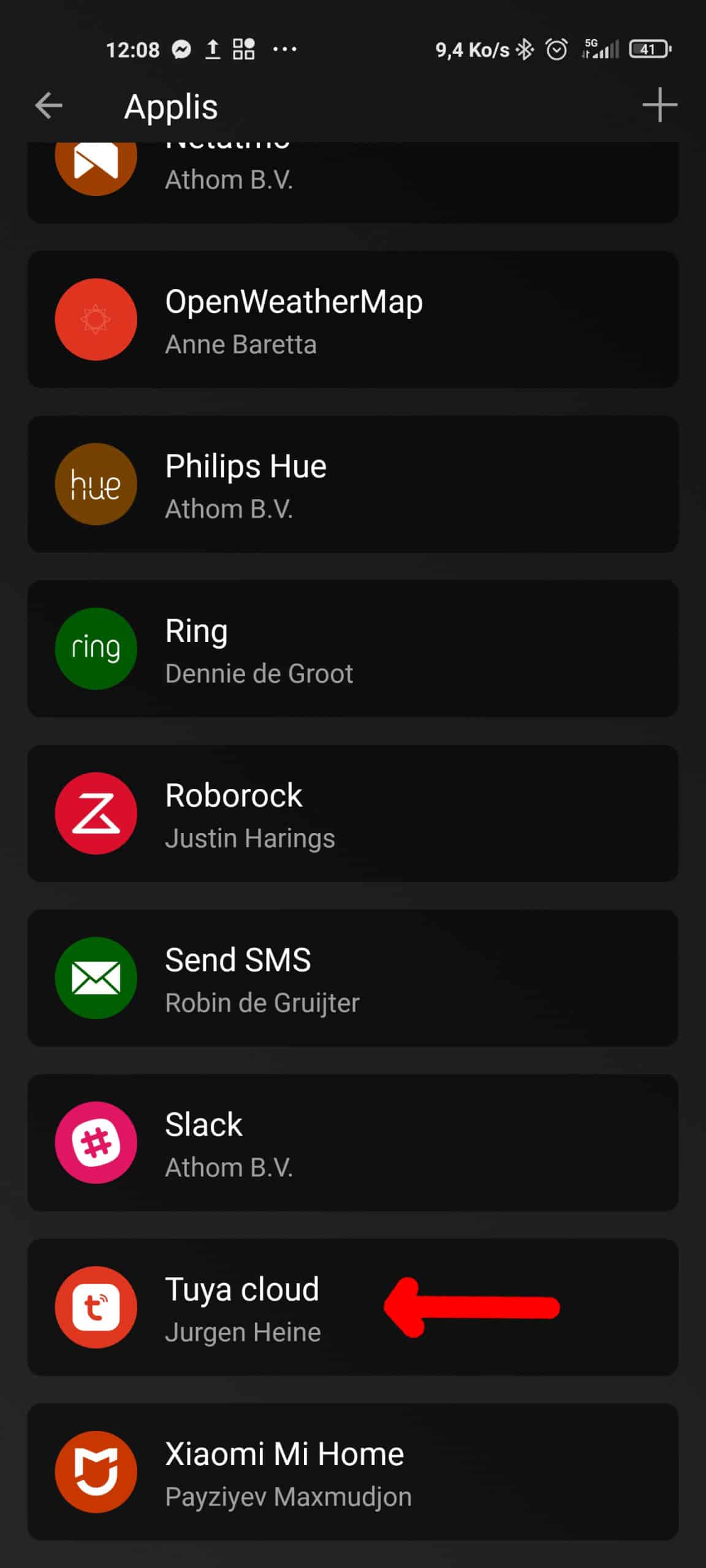Image resolution: width=706 pixels, height=1568 pixels.
Task: Open Roborock app settings
Action: (353, 813)
